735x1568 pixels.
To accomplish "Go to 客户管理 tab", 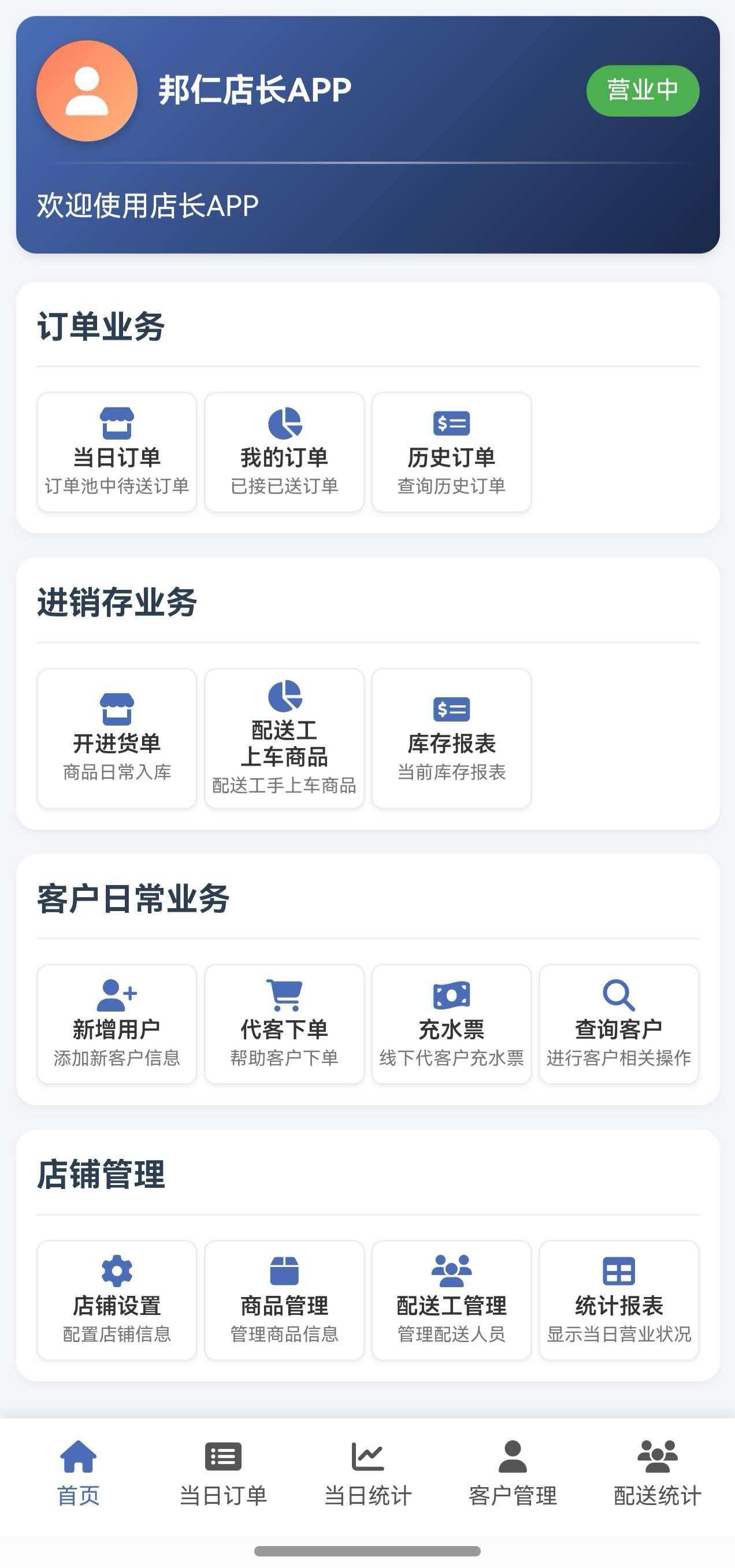I will (512, 1472).
